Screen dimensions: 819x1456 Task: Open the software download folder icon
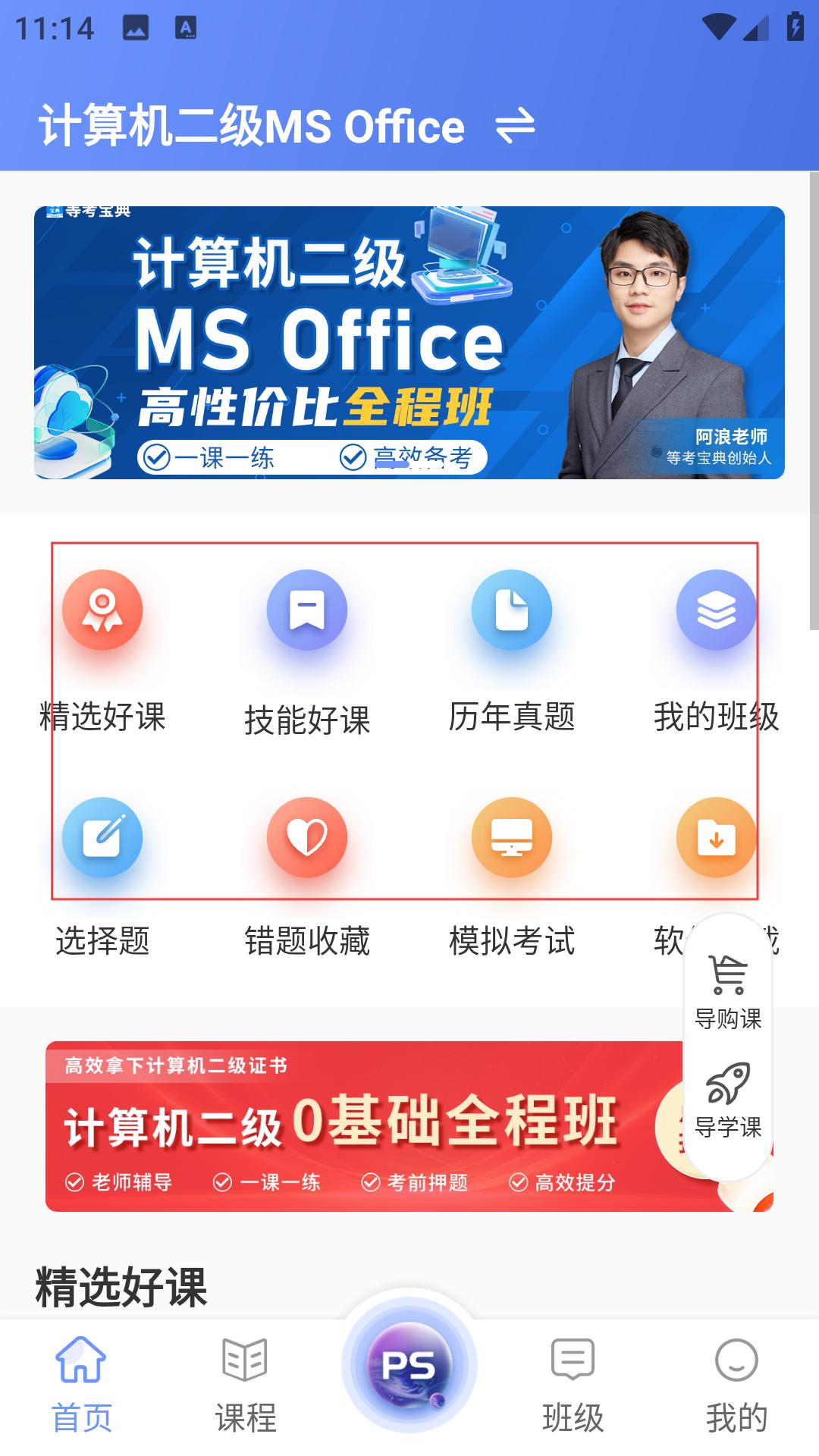[x=717, y=837]
